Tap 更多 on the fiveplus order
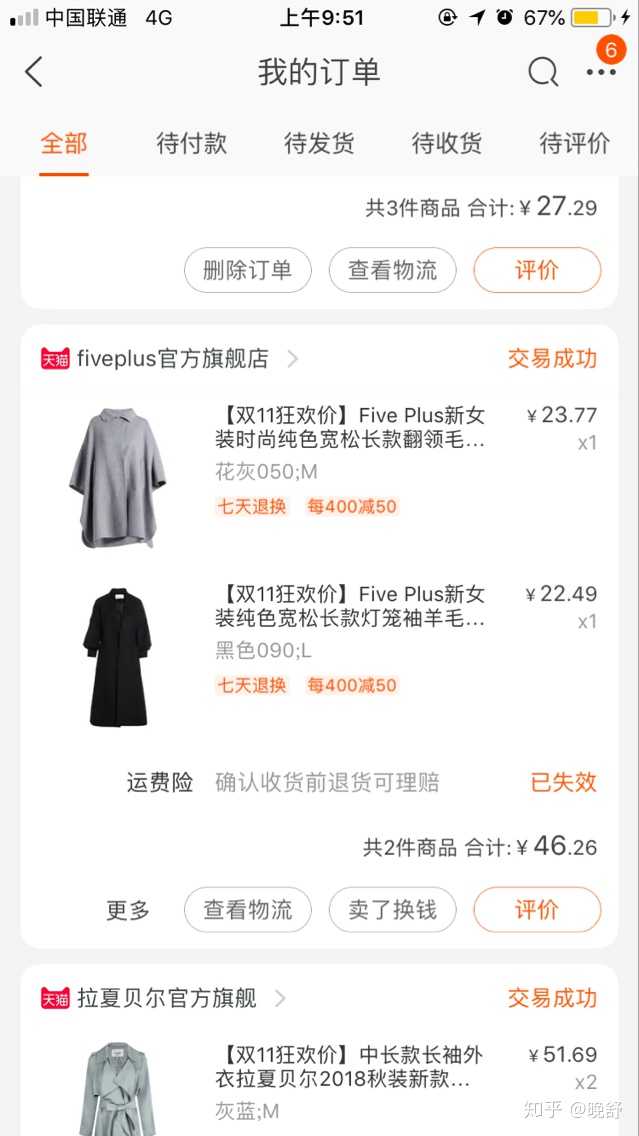639x1136 pixels. click(128, 910)
